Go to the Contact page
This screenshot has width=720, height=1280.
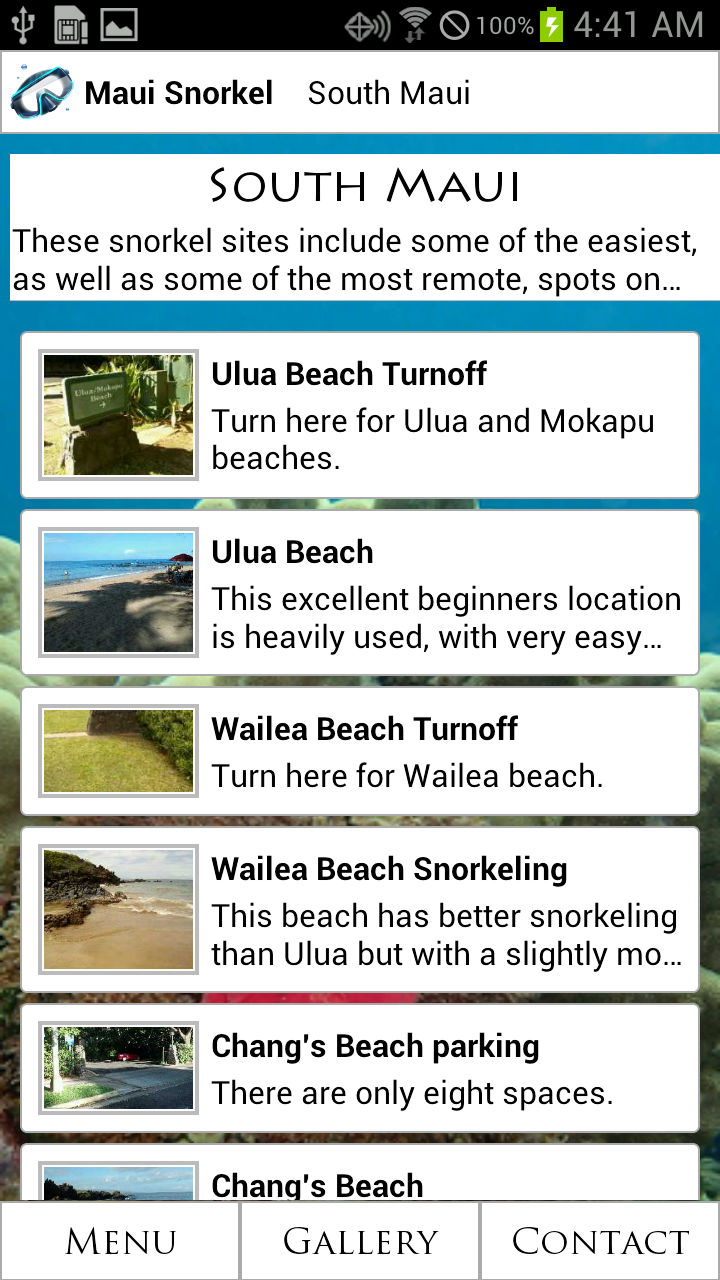click(x=600, y=1241)
